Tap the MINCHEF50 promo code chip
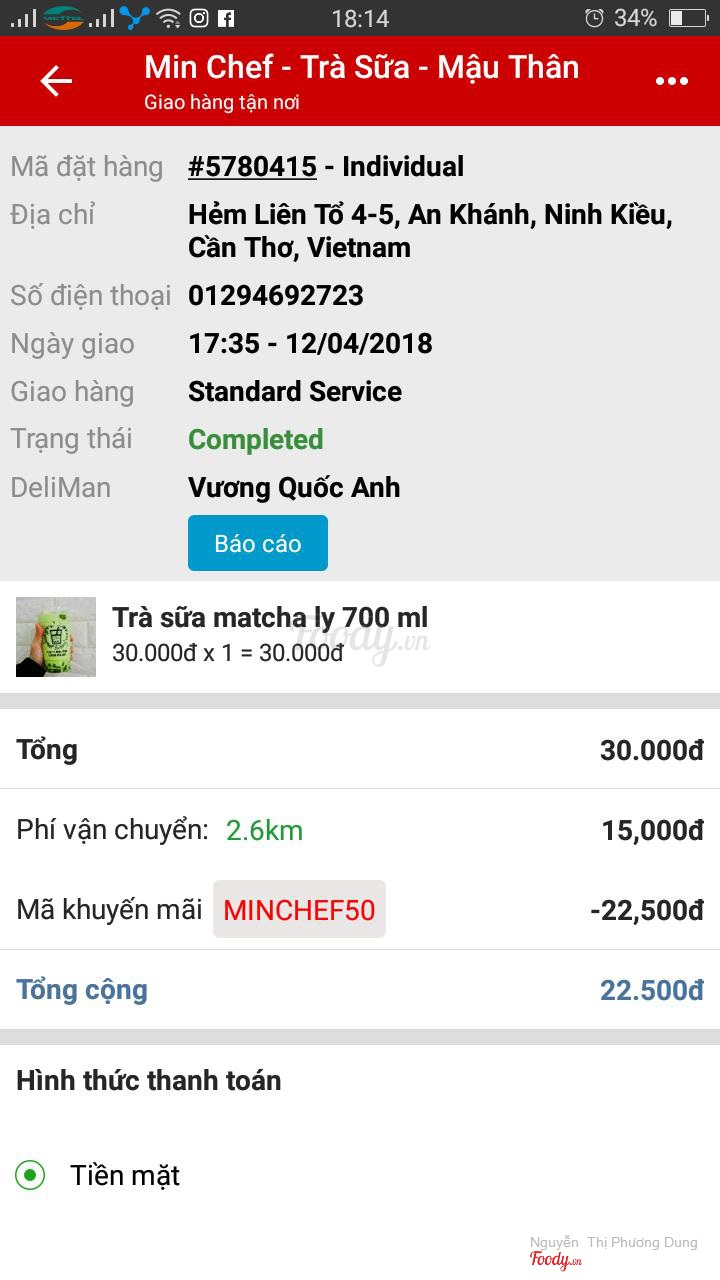The height and width of the screenshot is (1280, 720). click(299, 910)
